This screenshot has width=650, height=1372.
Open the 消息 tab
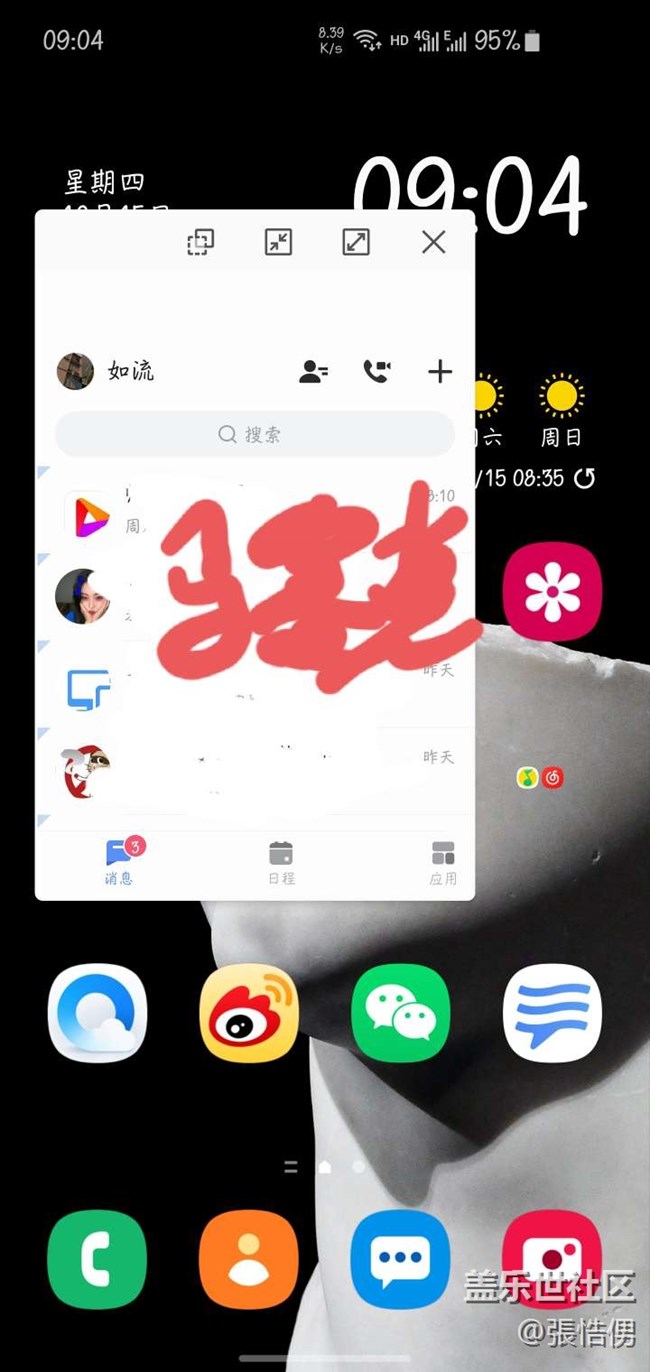coord(120,863)
